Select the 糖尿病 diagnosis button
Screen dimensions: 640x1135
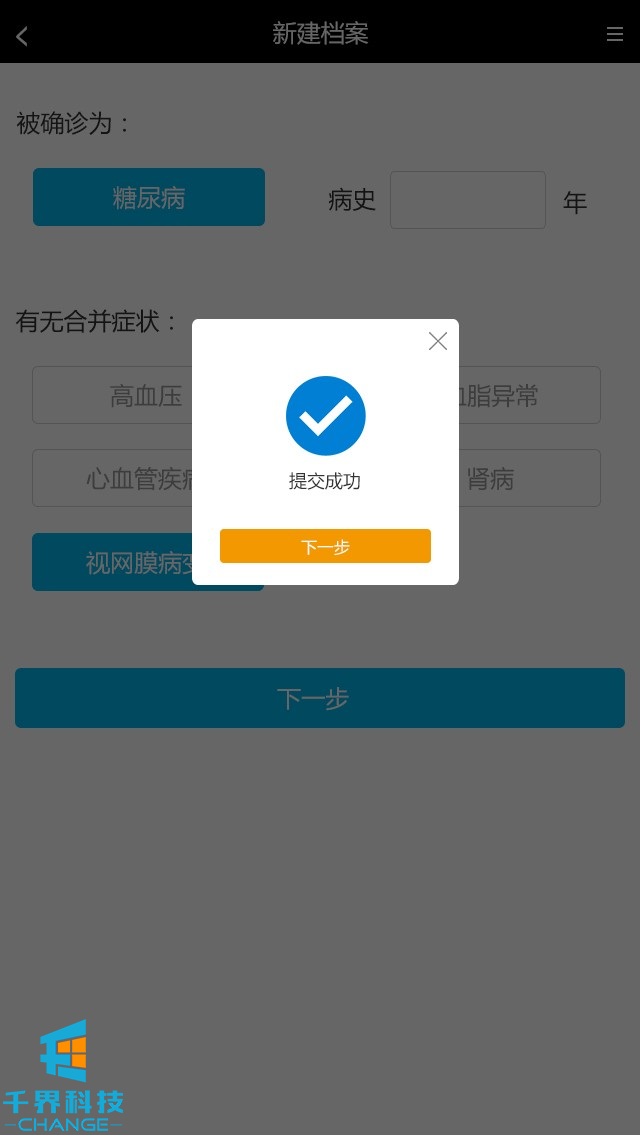149,197
